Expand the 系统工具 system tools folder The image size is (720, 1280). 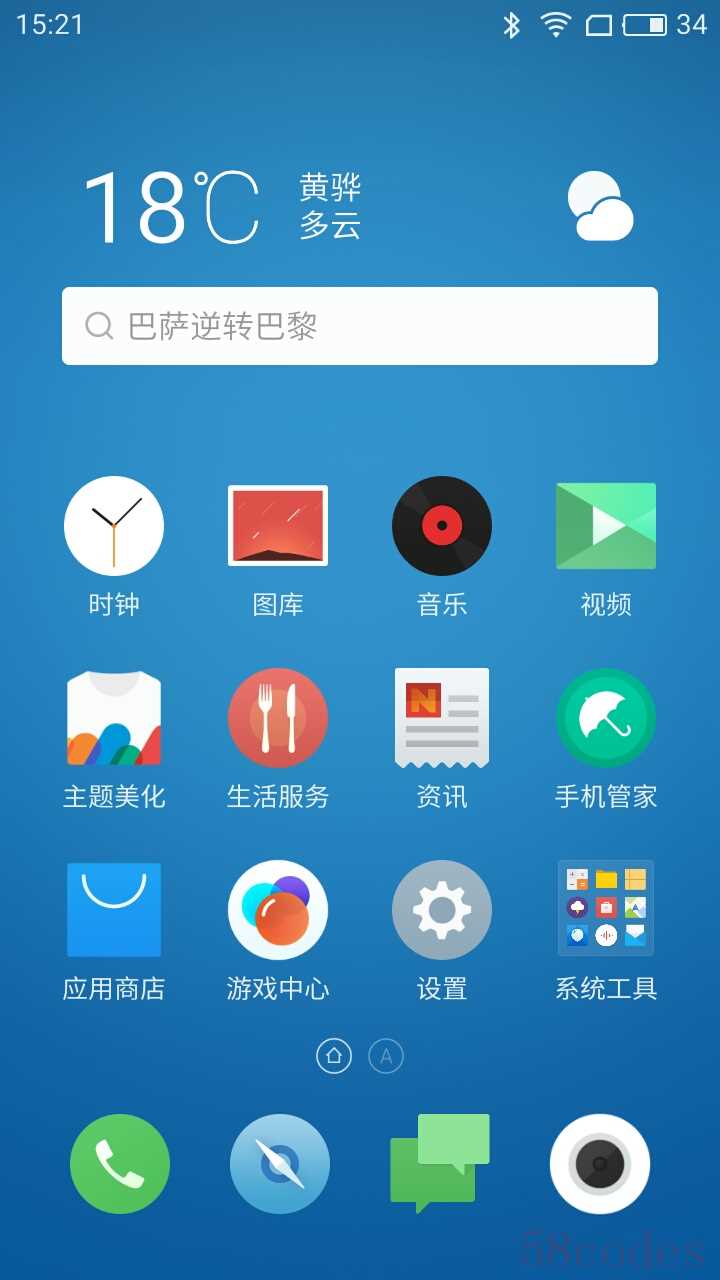606,910
